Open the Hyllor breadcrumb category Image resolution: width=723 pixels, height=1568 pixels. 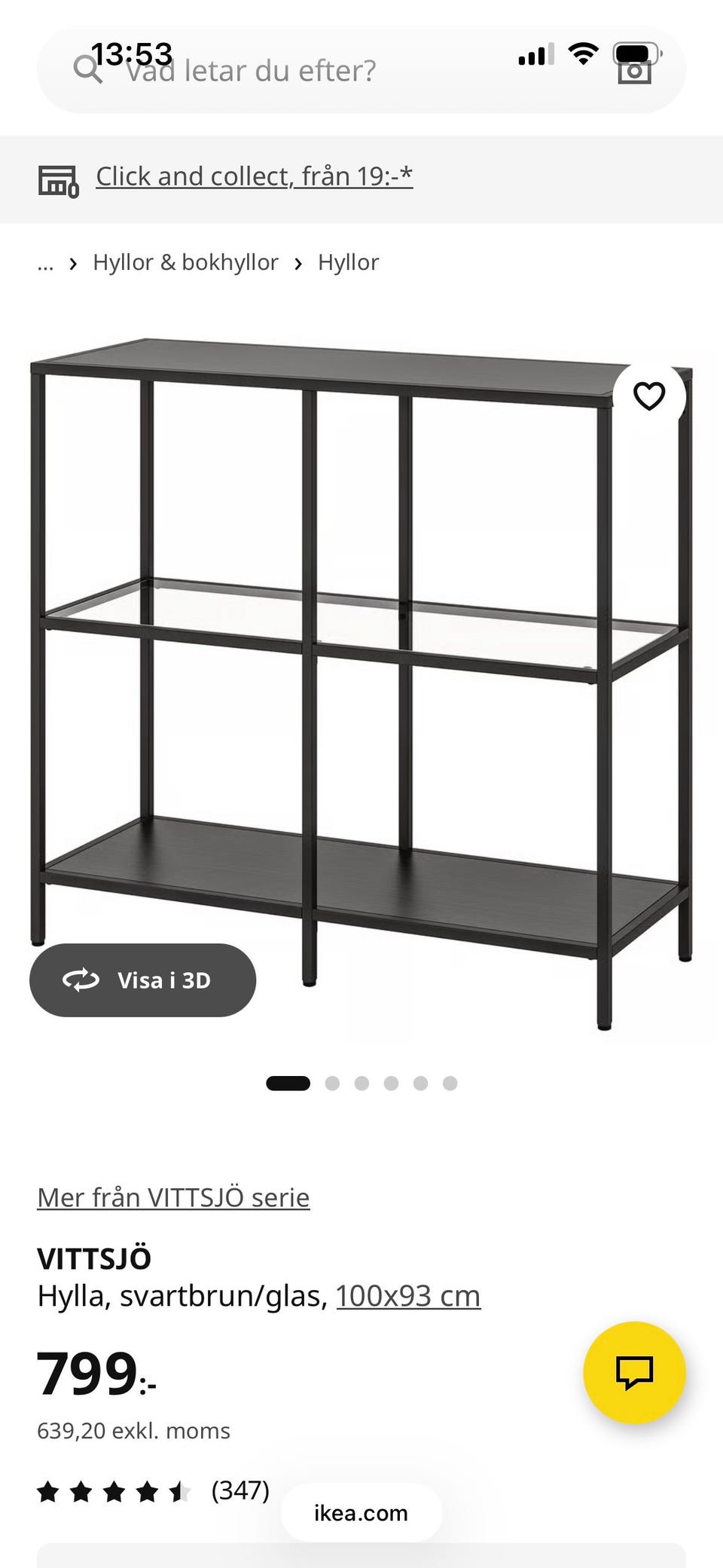click(x=348, y=262)
